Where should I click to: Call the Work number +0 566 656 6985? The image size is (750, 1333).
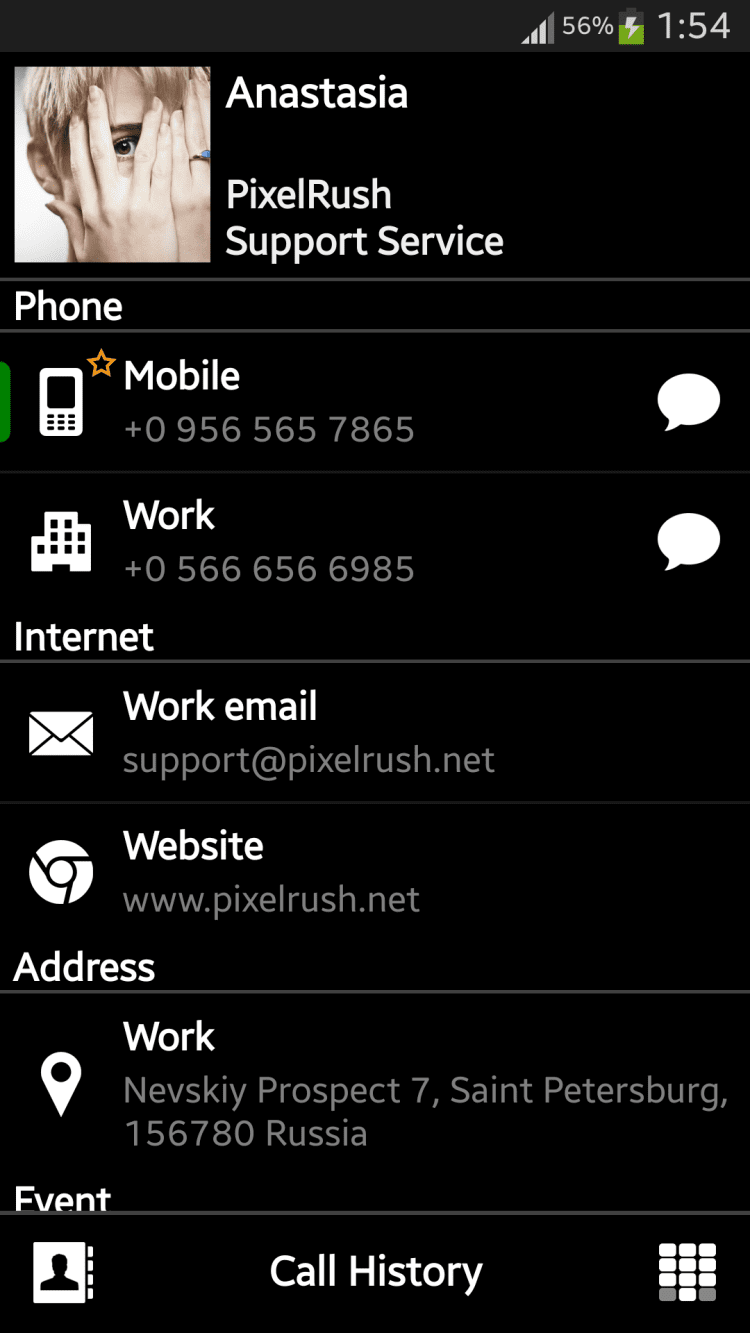(268, 542)
